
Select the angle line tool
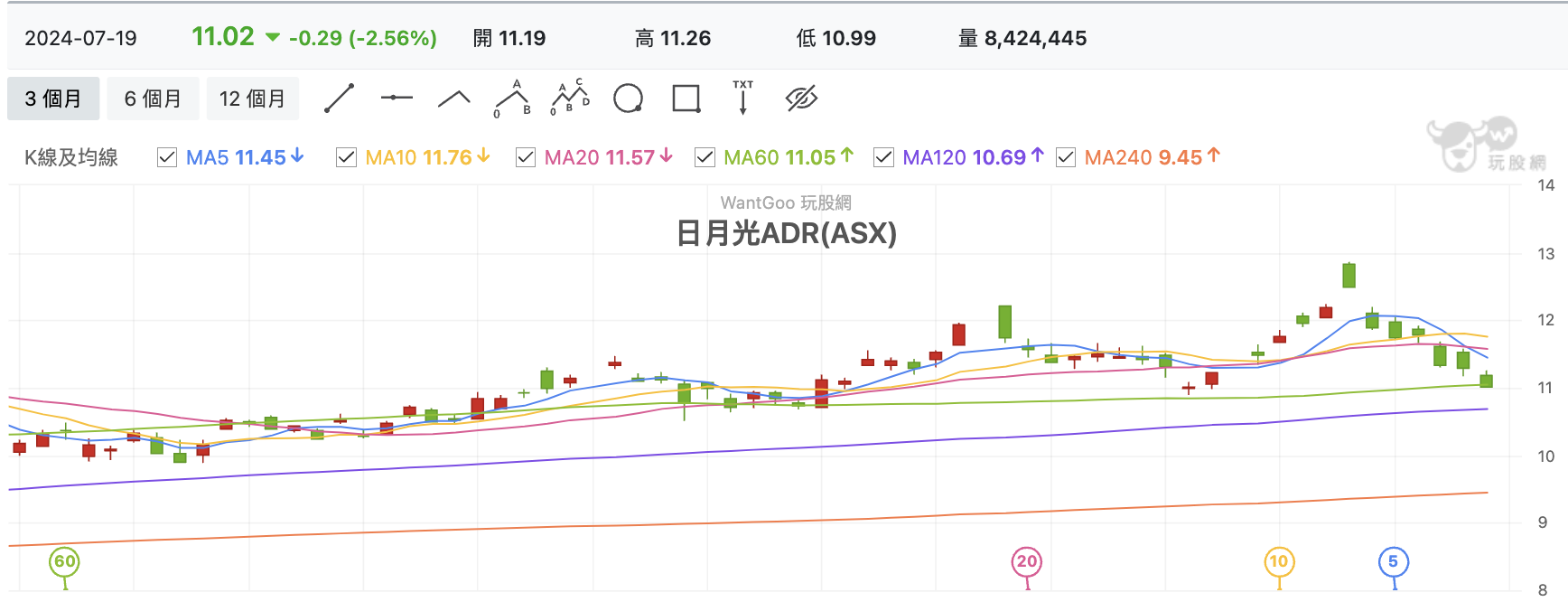click(x=454, y=99)
